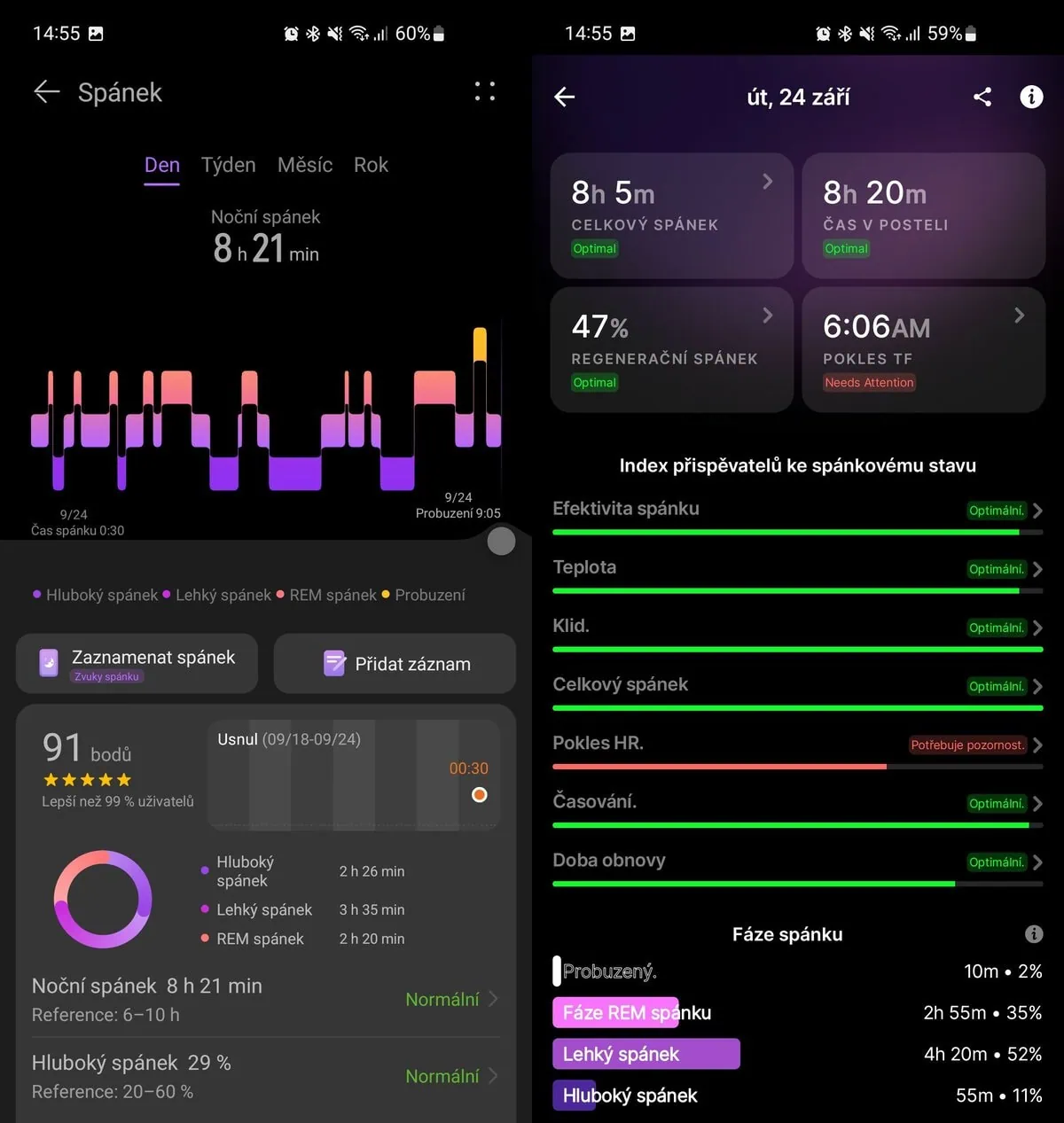Tap Zaznamenat spánek button
The height and width of the screenshot is (1123, 1064).
pos(137,663)
